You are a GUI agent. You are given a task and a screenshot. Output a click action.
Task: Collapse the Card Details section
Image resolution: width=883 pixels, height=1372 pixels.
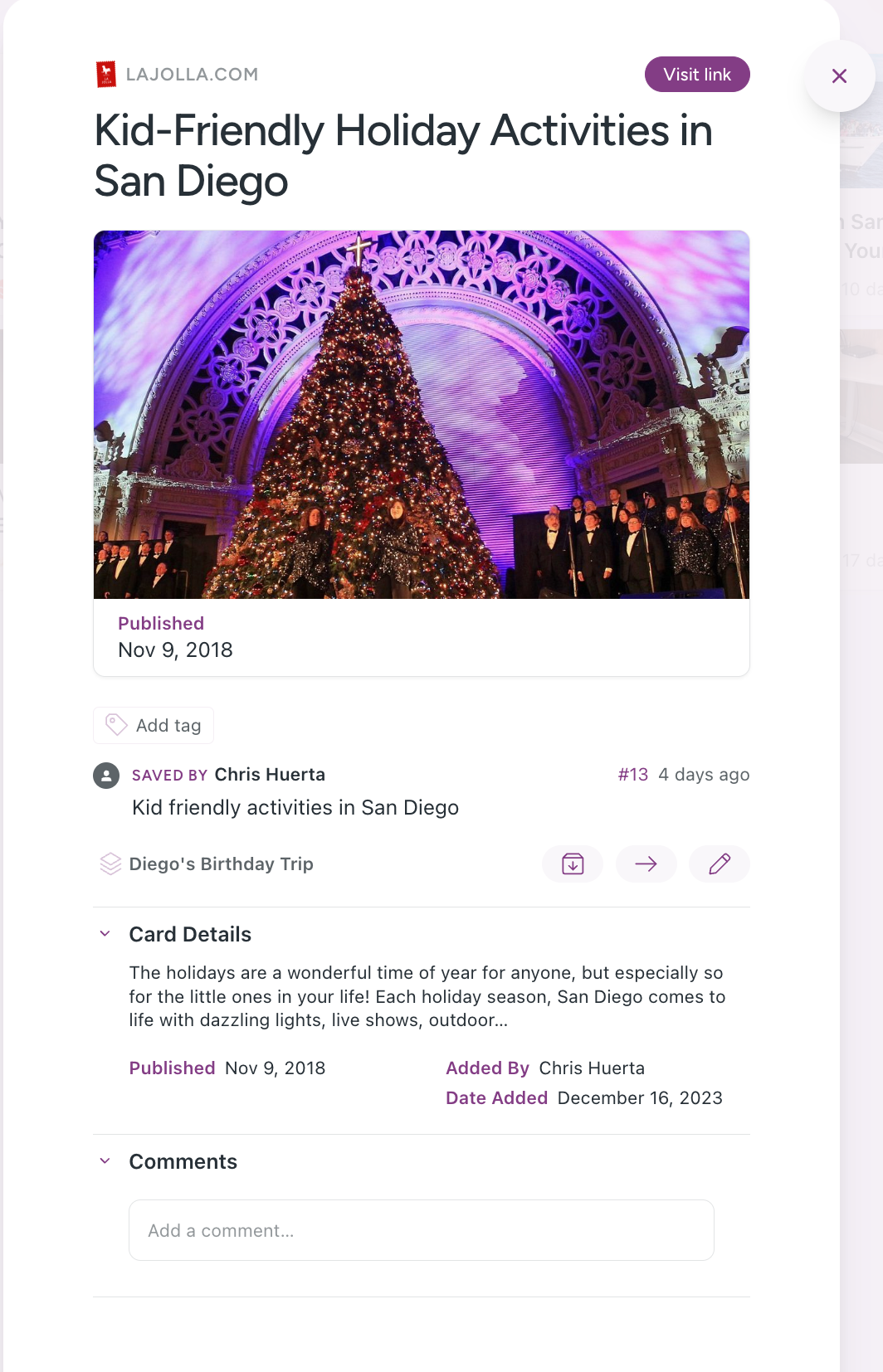click(105, 934)
